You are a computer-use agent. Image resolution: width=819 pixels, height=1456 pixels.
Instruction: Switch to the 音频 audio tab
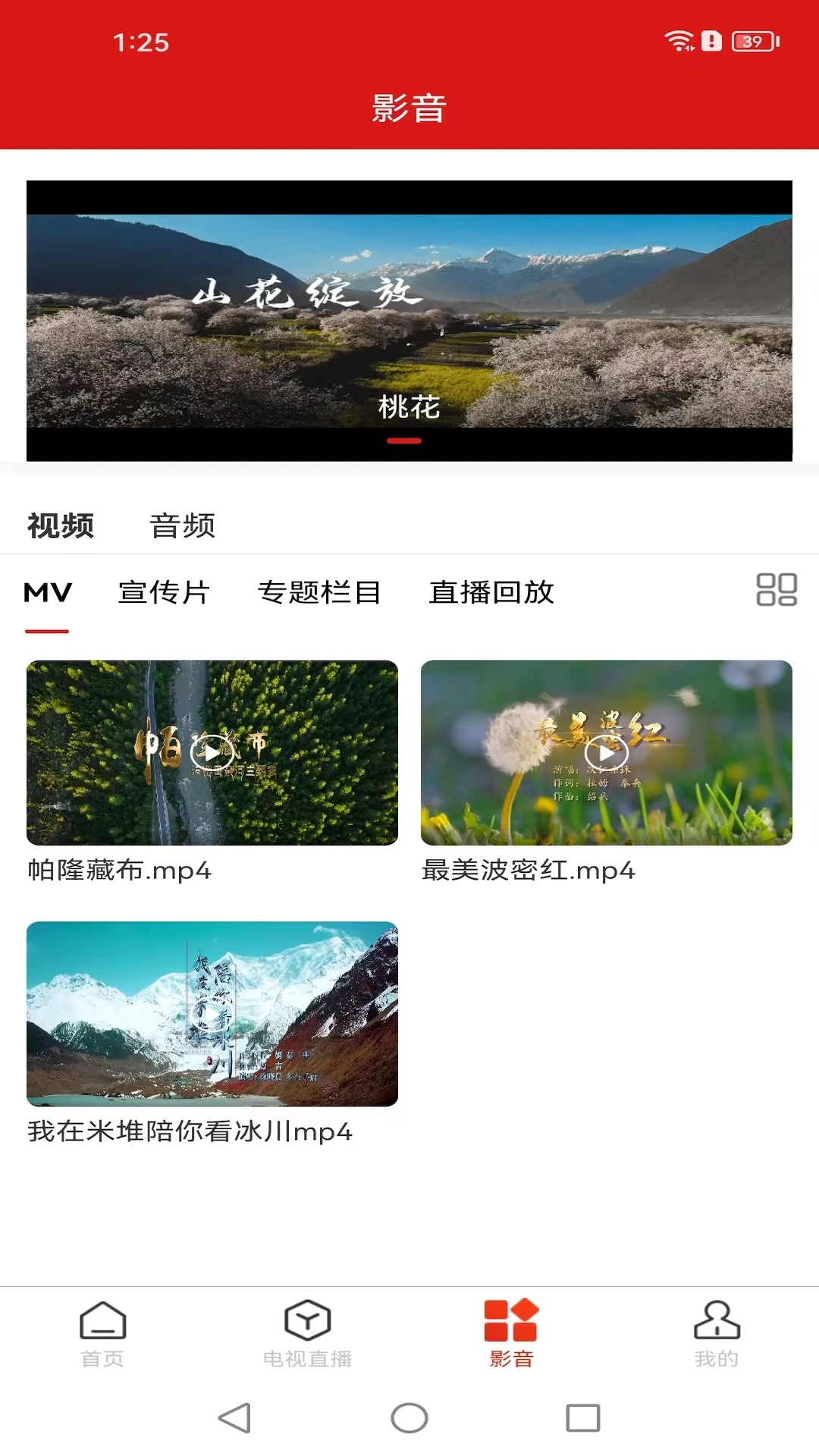click(x=182, y=525)
